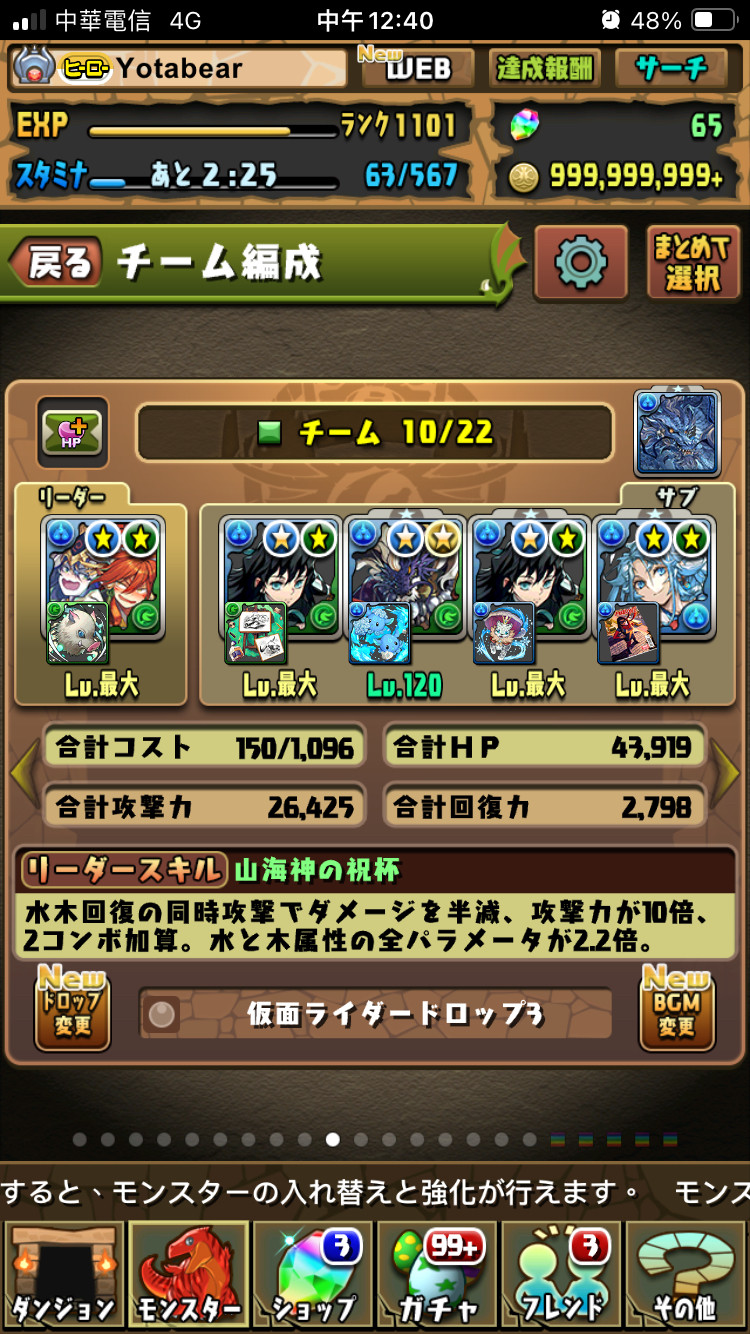
Task: Tap the まとめて選択 button
Action: 691,263
